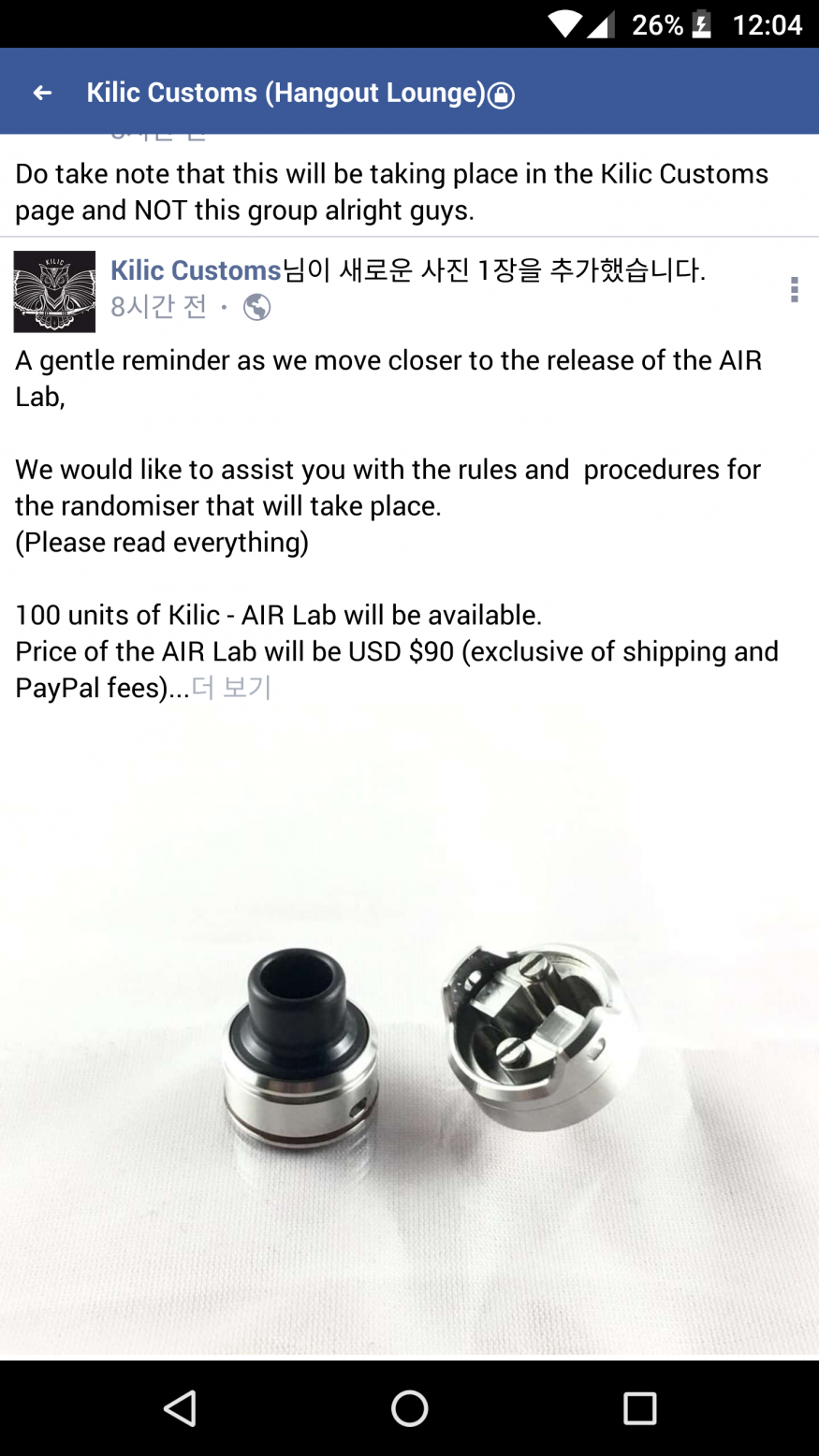Tap the system back button
Image resolution: width=819 pixels, height=1456 pixels.
(179, 1407)
